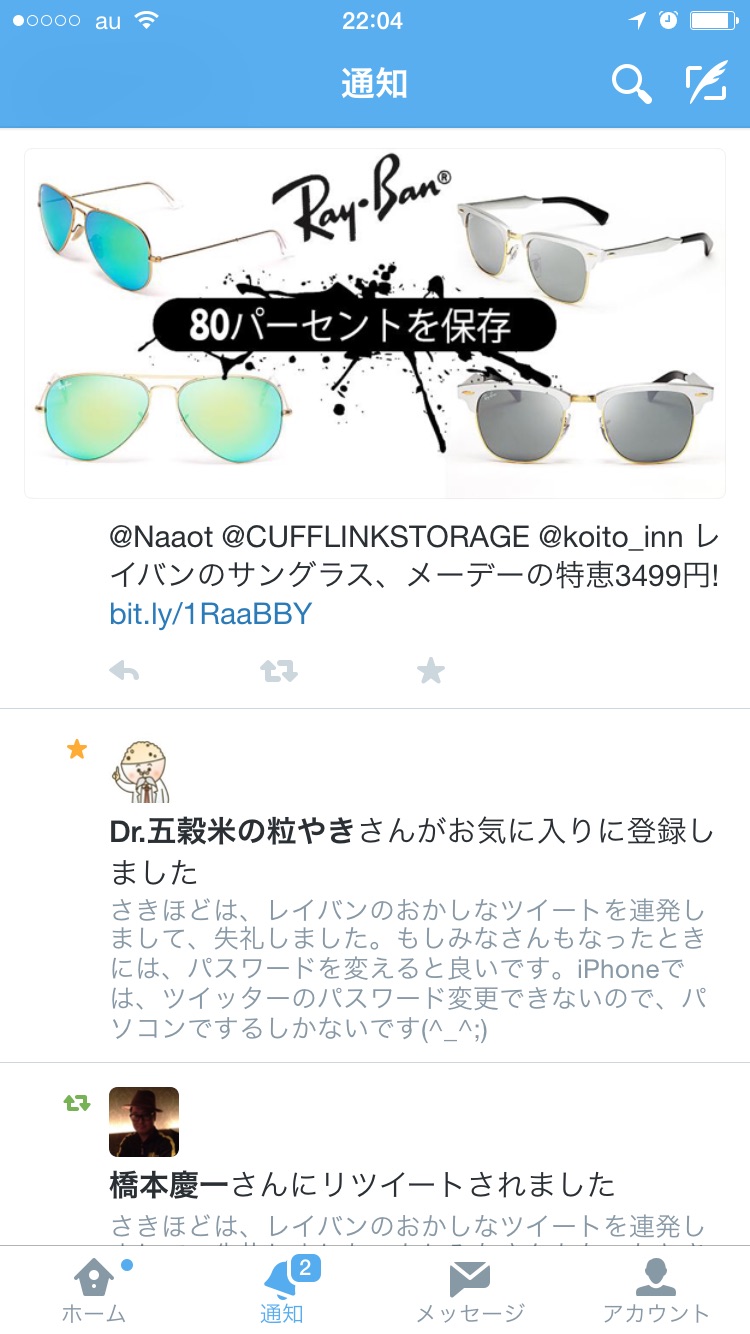This screenshot has height=1334, width=750.
Task: Compose a new tweet
Action: coord(706,84)
